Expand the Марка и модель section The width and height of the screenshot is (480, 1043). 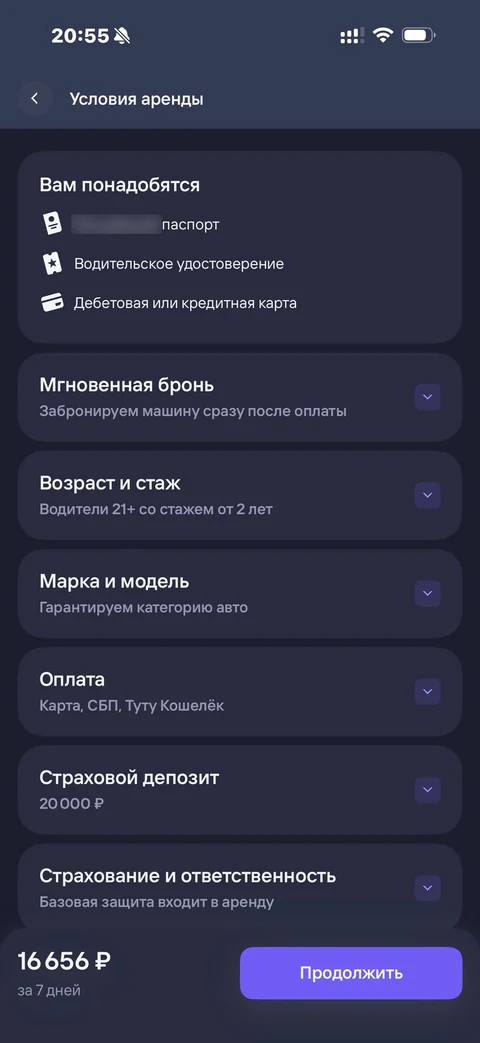427,593
